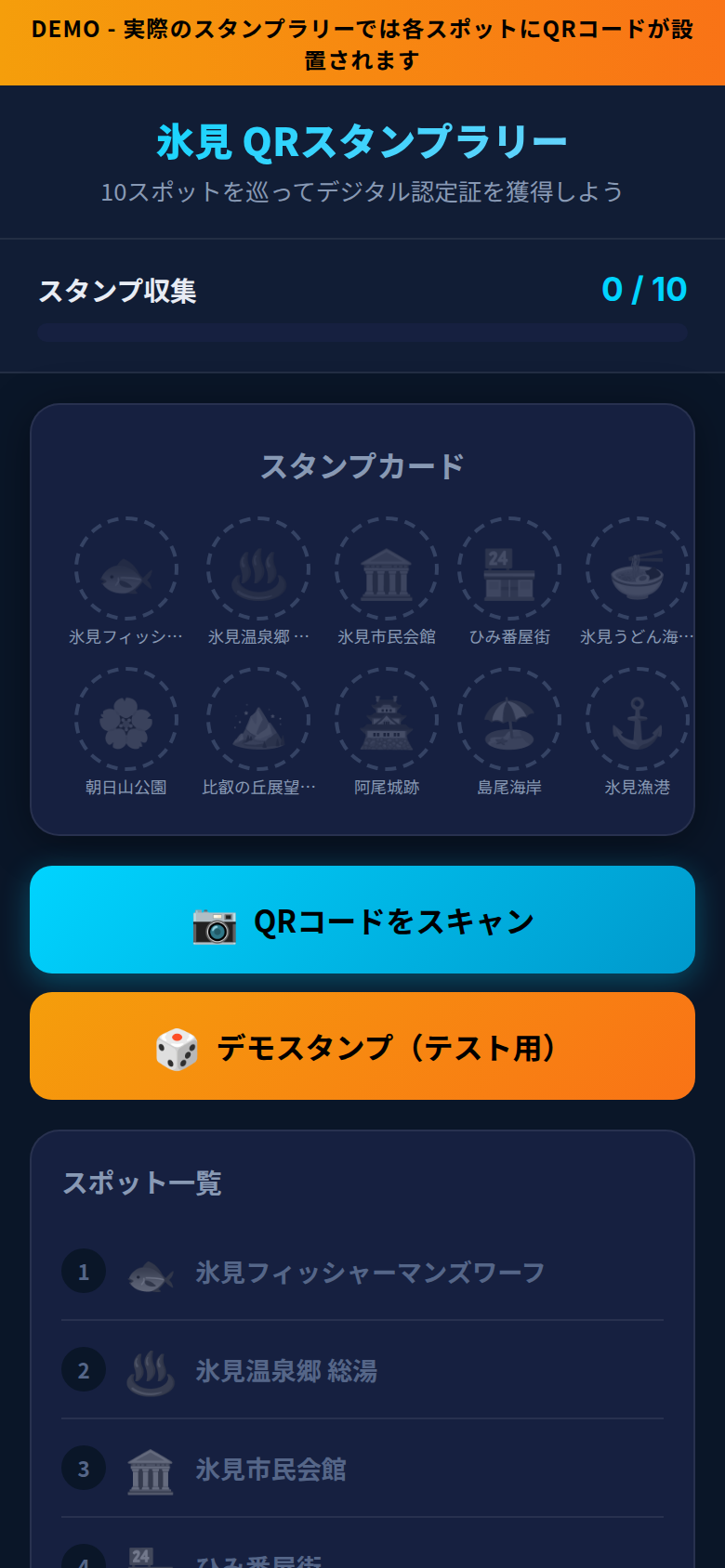Image resolution: width=725 pixels, height=1568 pixels.
Task: Click the museum stamp icon for 氷見市民会館
Action: click(387, 571)
